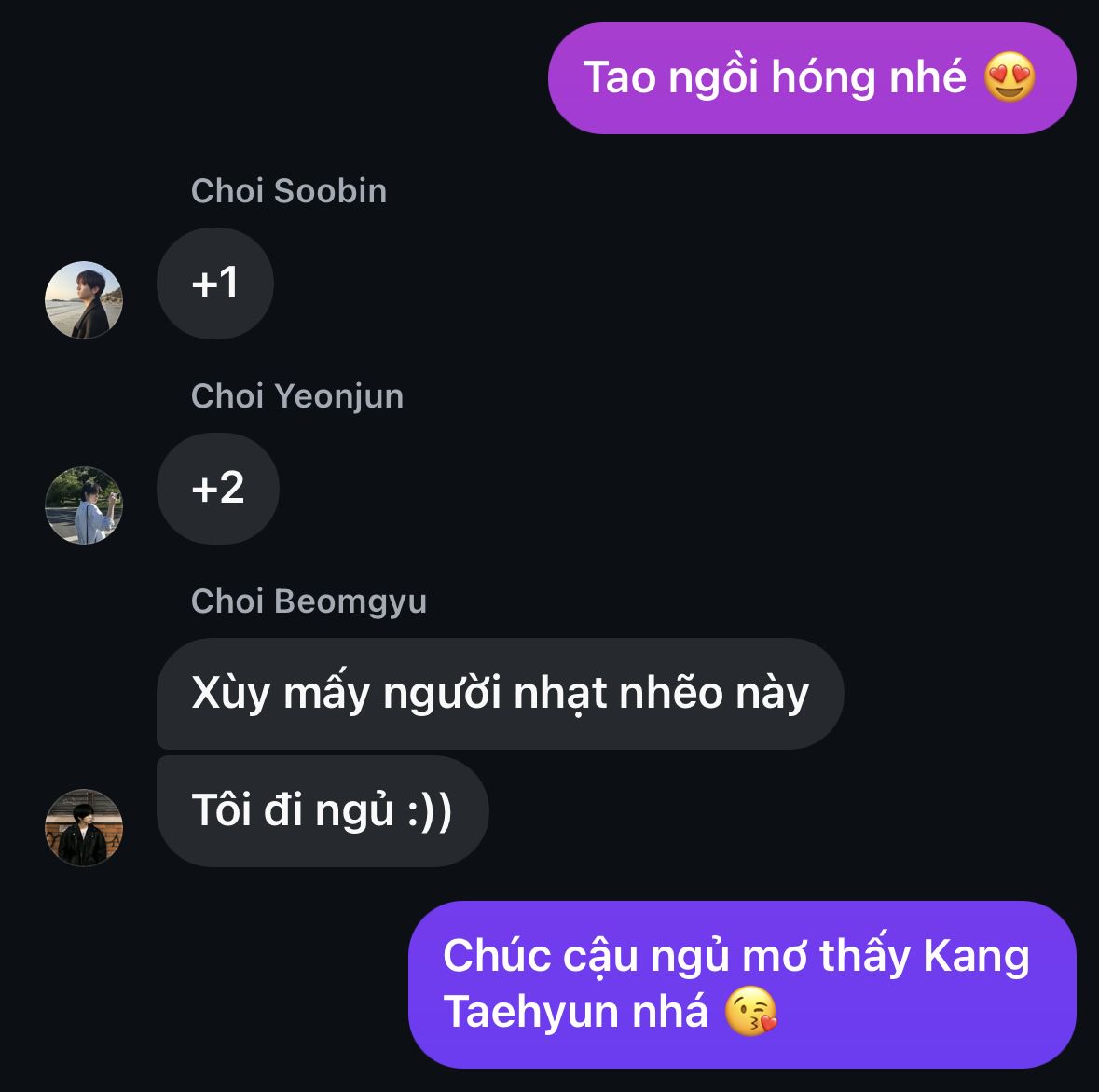Open Choi Beomgyu's profile picture

84,828
